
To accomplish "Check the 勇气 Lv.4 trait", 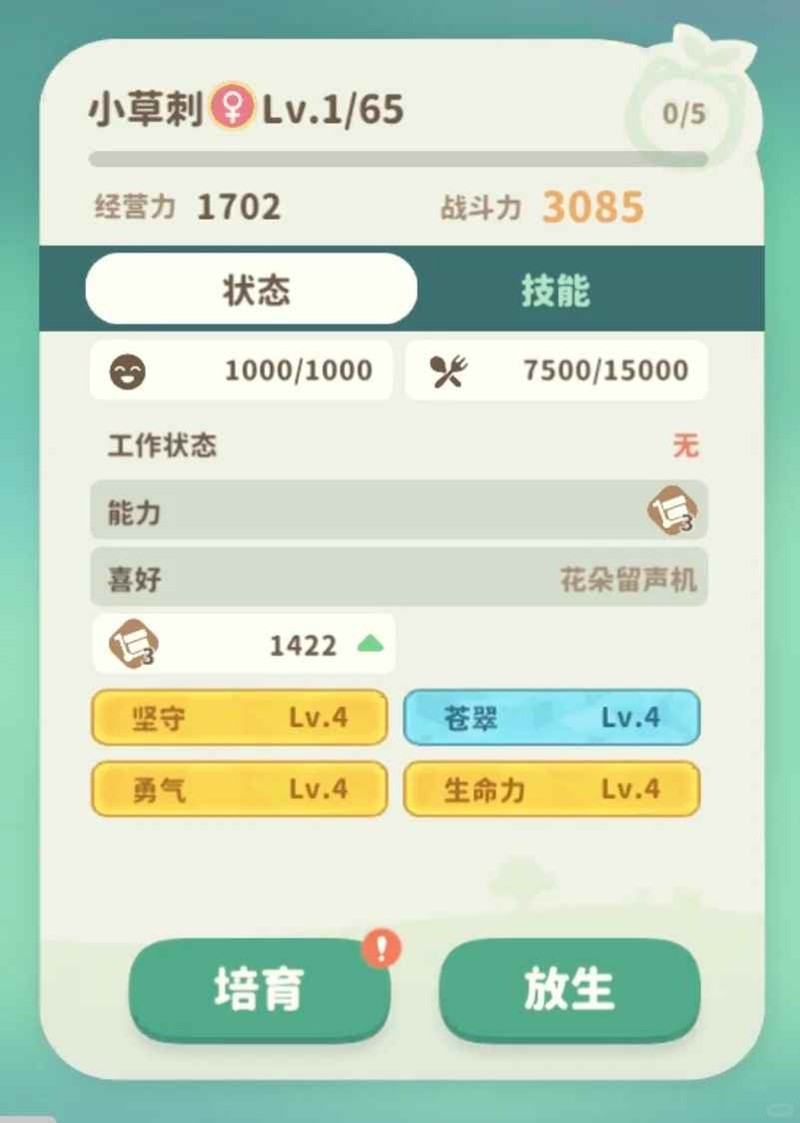I will [x=239, y=789].
